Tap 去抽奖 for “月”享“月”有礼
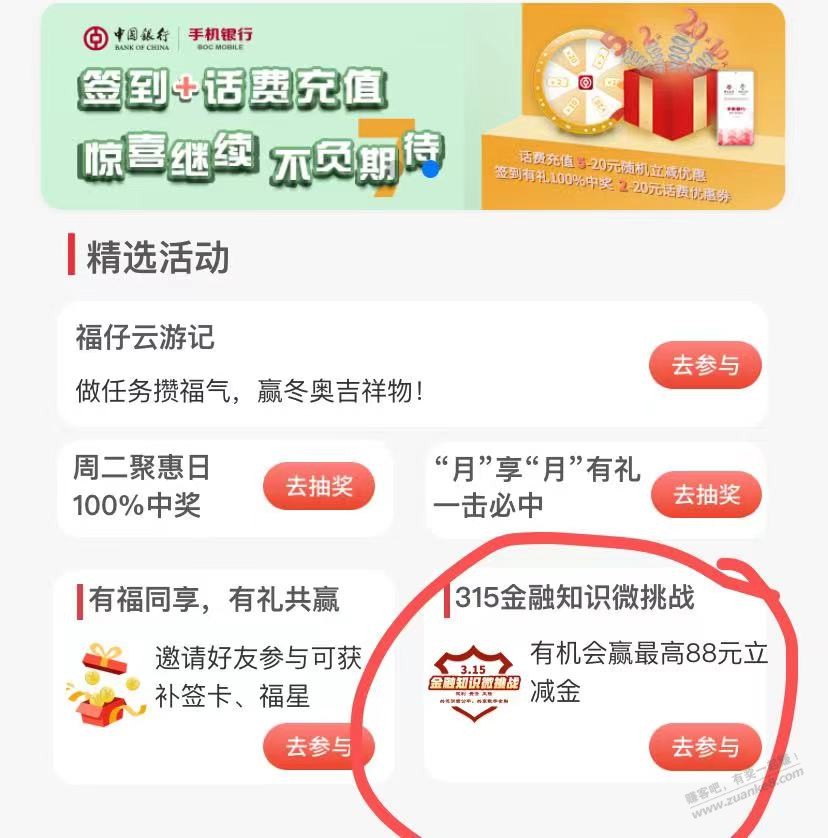The width and height of the screenshot is (828, 838). tap(705, 494)
